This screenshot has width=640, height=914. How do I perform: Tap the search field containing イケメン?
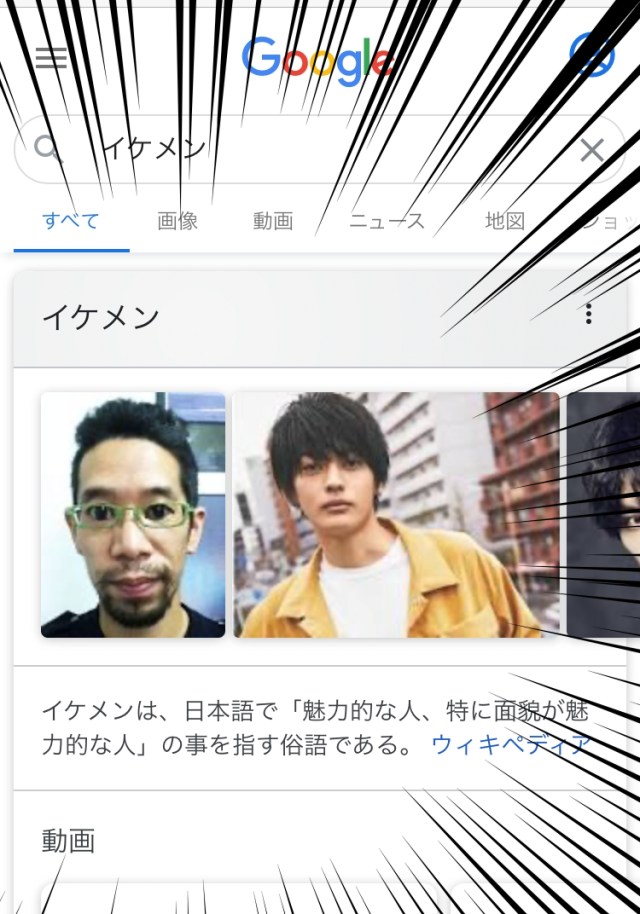click(300, 149)
